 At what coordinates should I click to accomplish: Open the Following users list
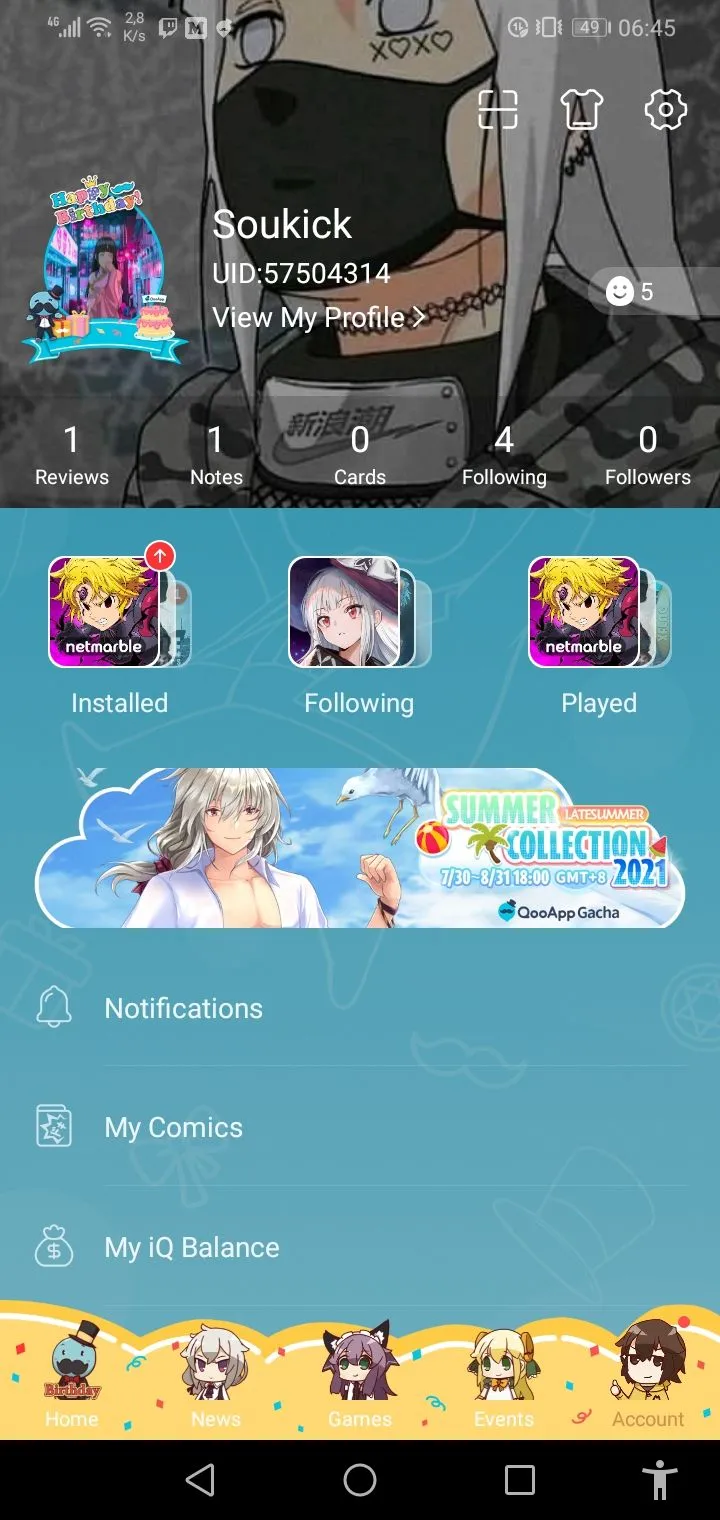click(x=504, y=455)
